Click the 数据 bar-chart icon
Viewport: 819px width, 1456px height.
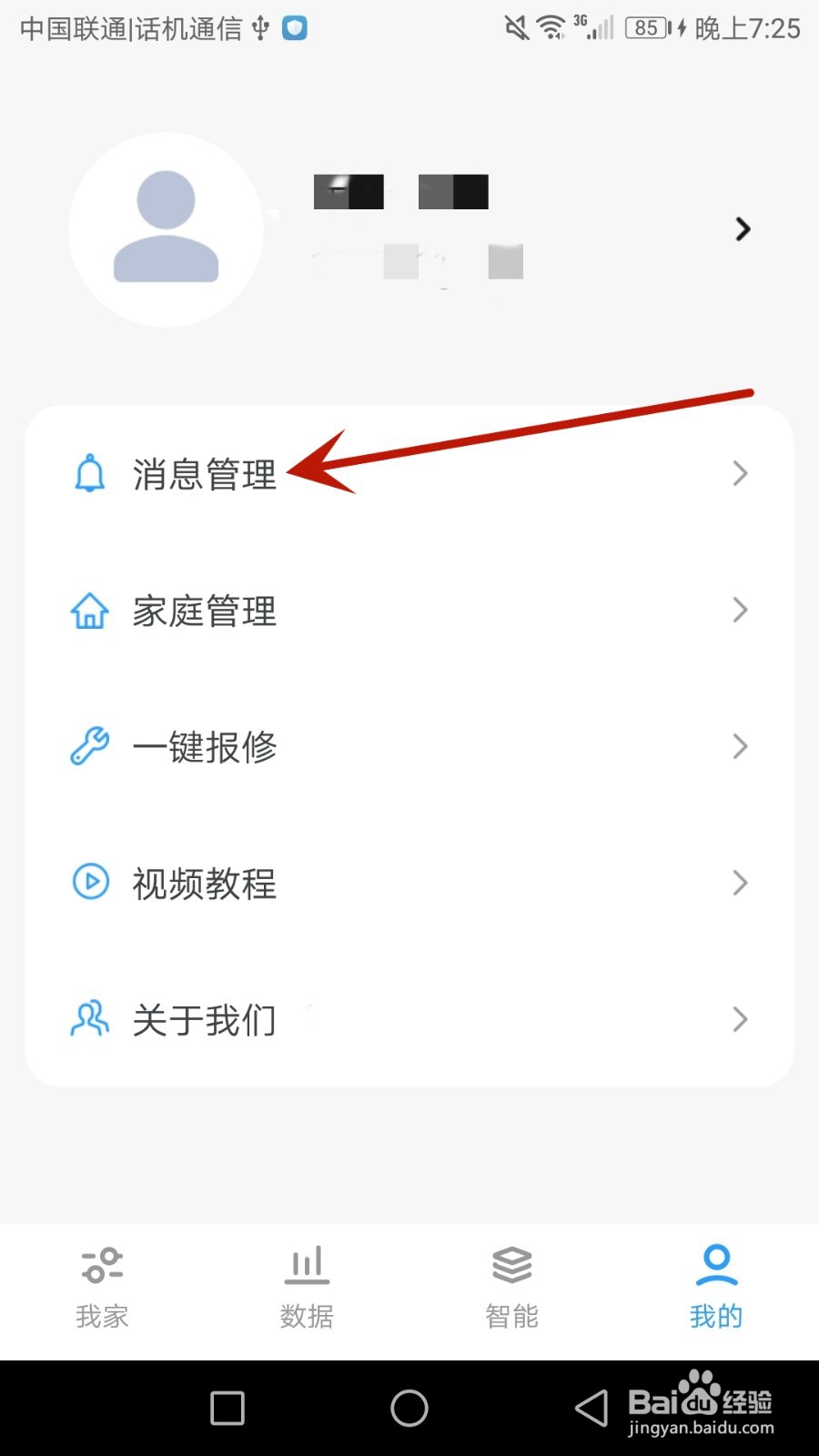(x=306, y=1265)
